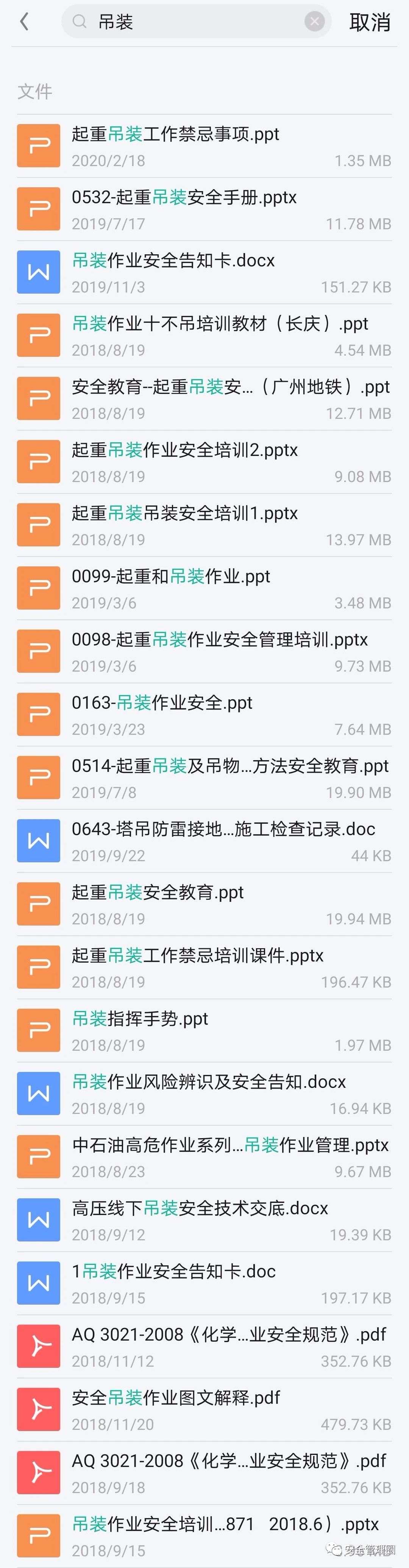Screen dimensions: 409x1568
Task: Open the AQ 3021-2008 pdf dated 2018/11/12
Action: tap(204, 1346)
